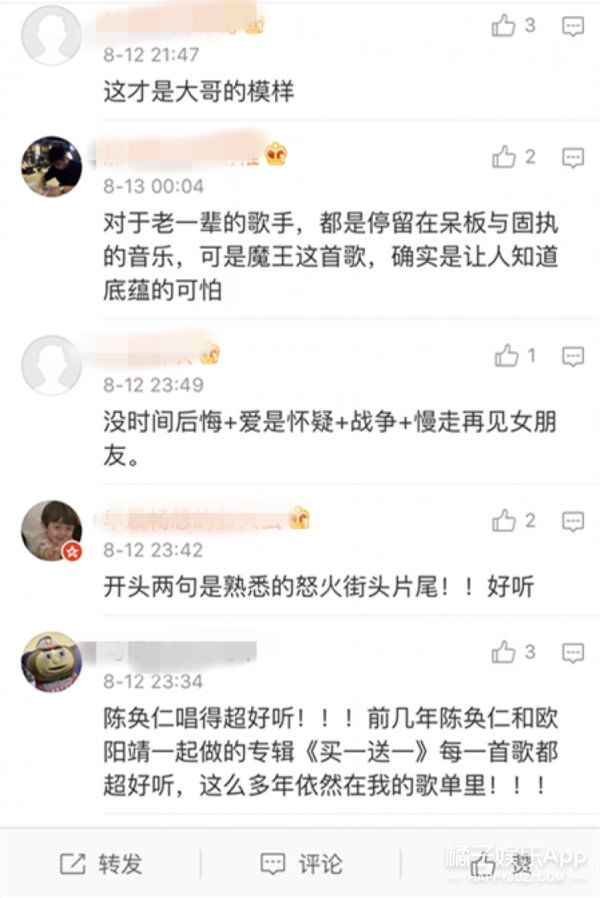Open avatar of the 陈奂仁 commenter

51,662
